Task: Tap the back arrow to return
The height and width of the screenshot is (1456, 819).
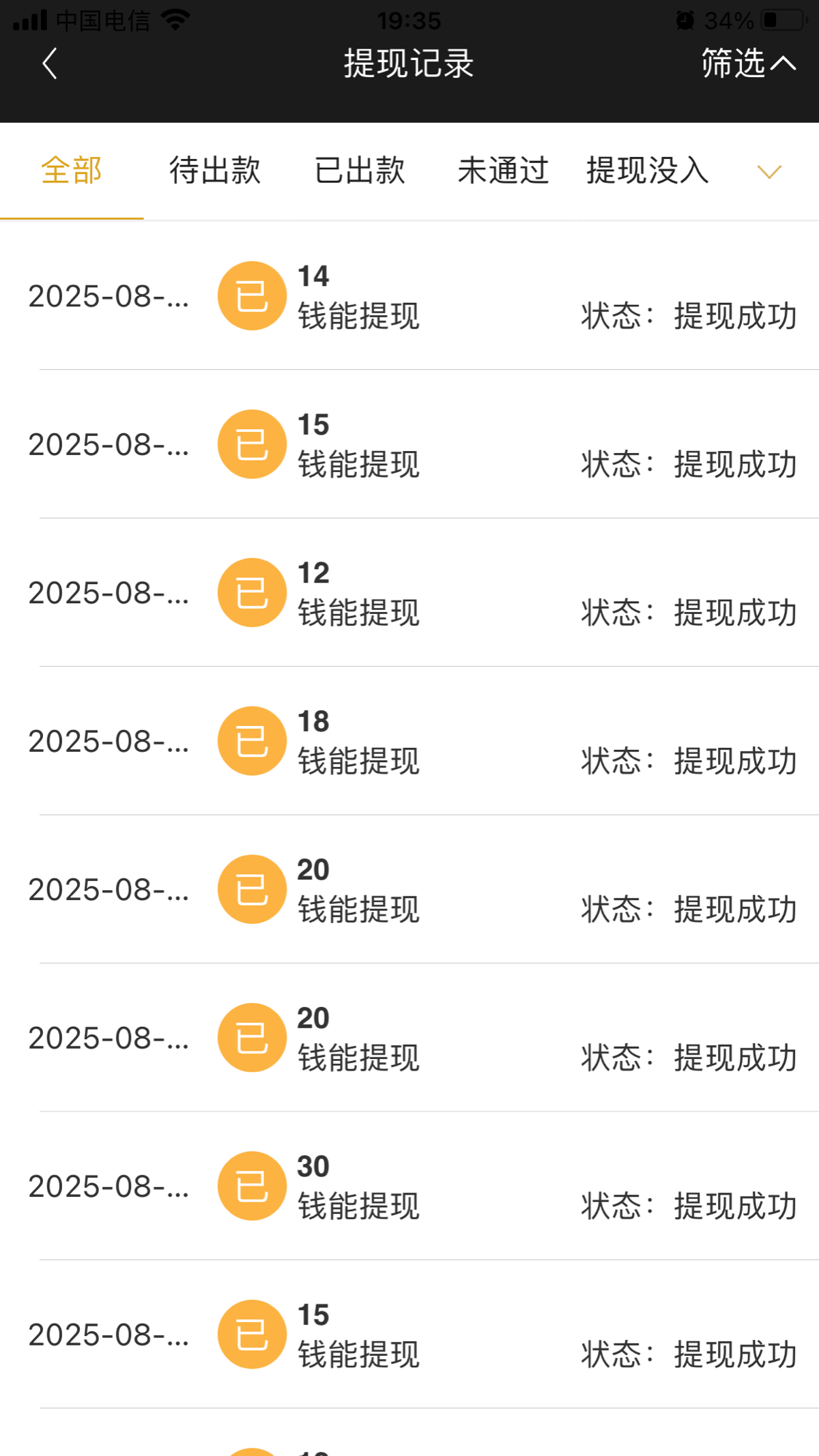Action: coord(48,65)
